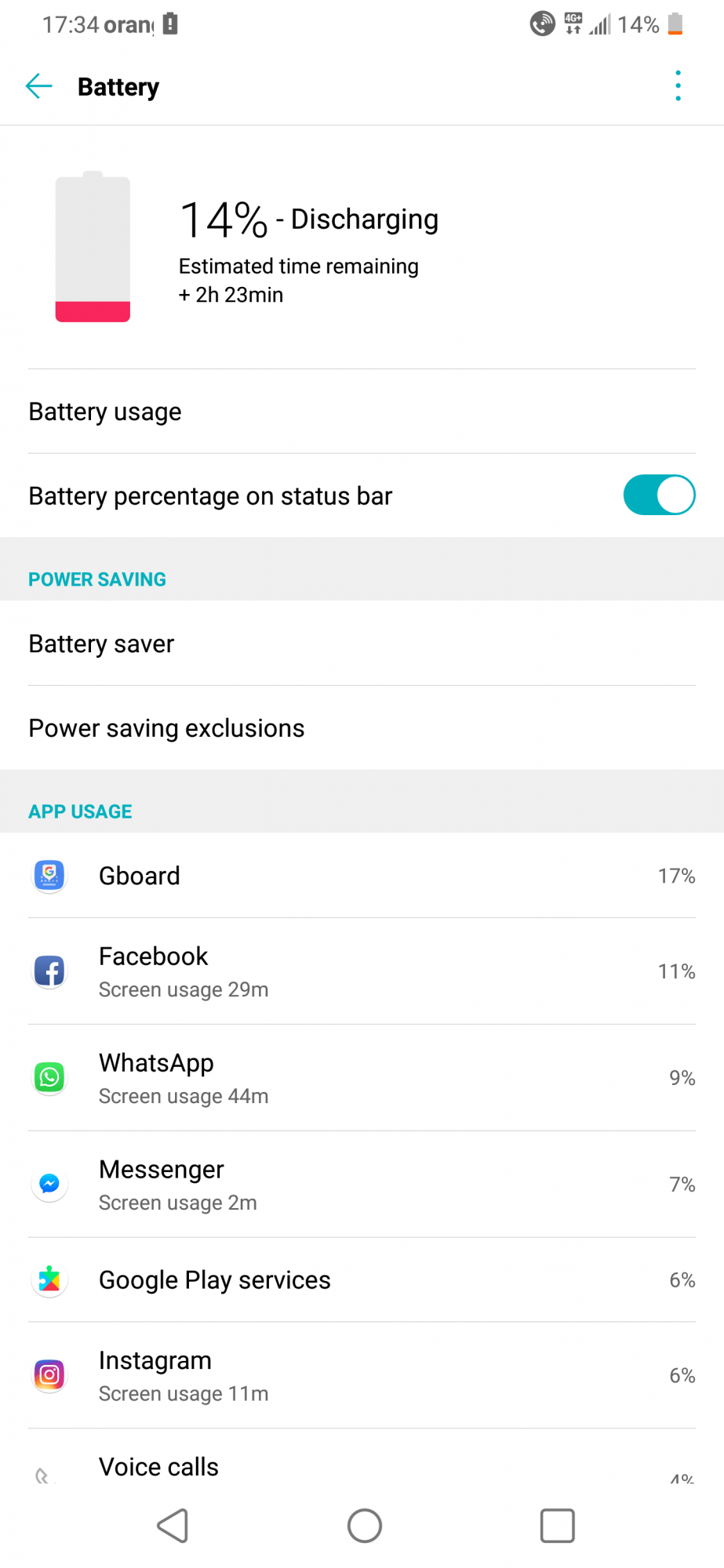
Task: Open WhatsApp battery usage details
Action: [361, 1078]
